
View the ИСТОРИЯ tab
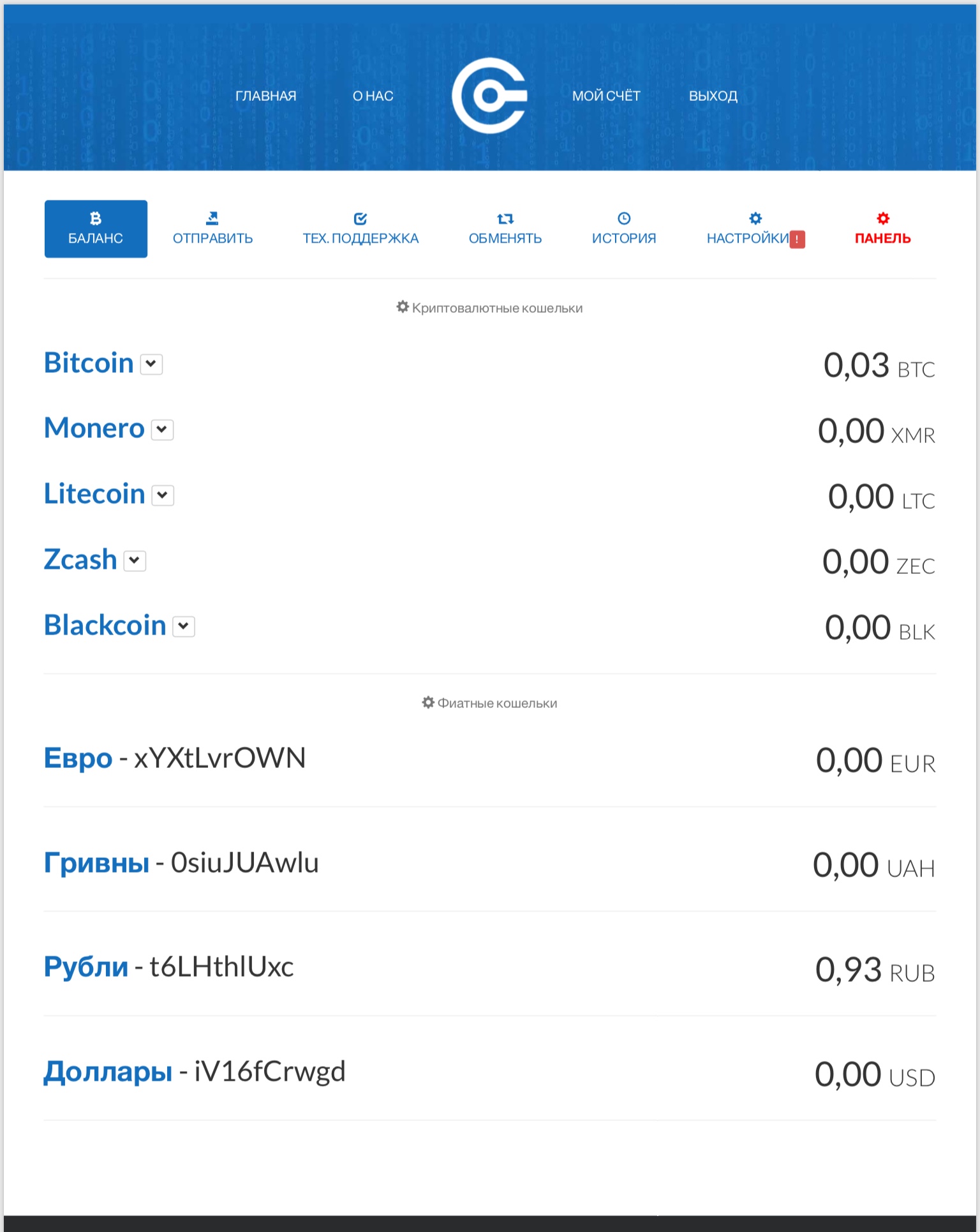[x=623, y=229]
